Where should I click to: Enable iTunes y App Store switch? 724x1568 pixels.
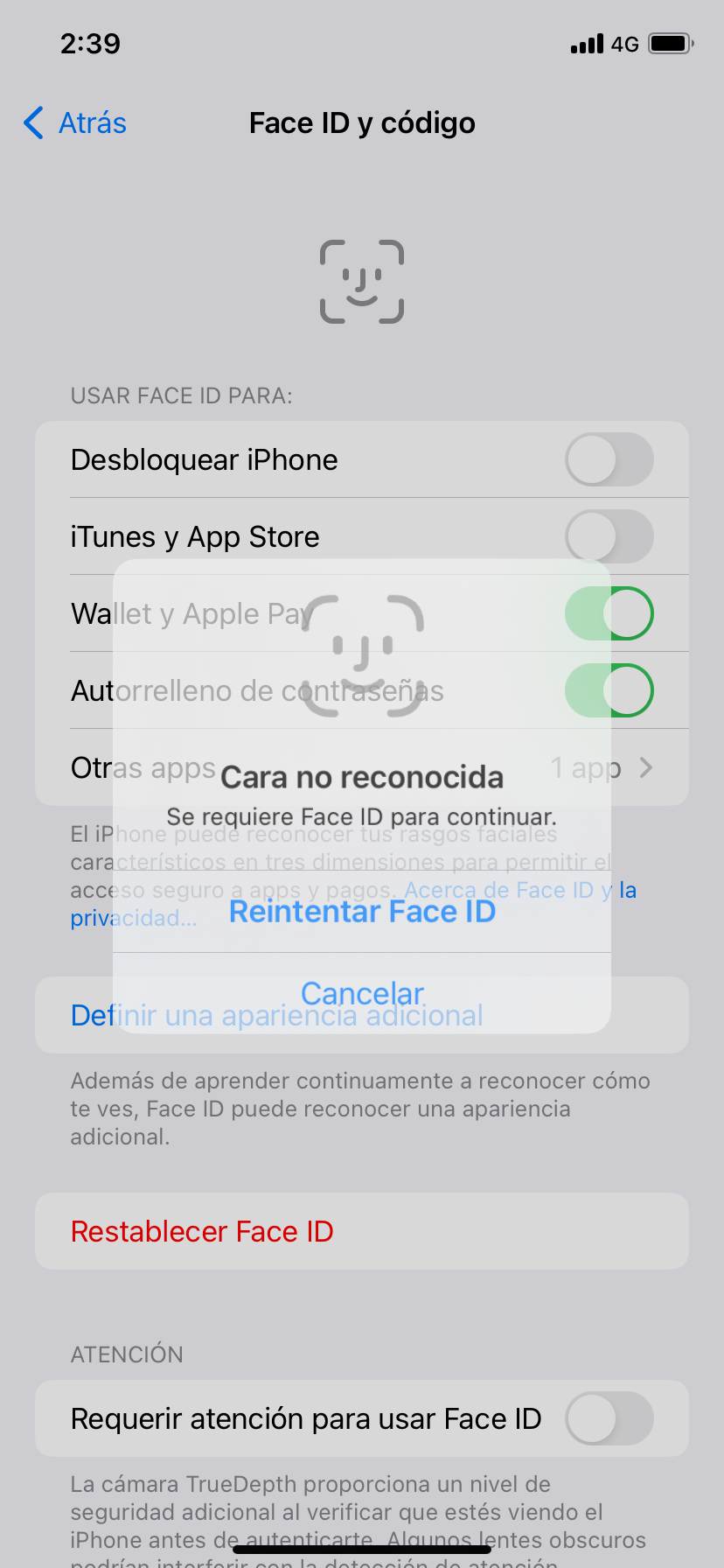click(x=609, y=536)
